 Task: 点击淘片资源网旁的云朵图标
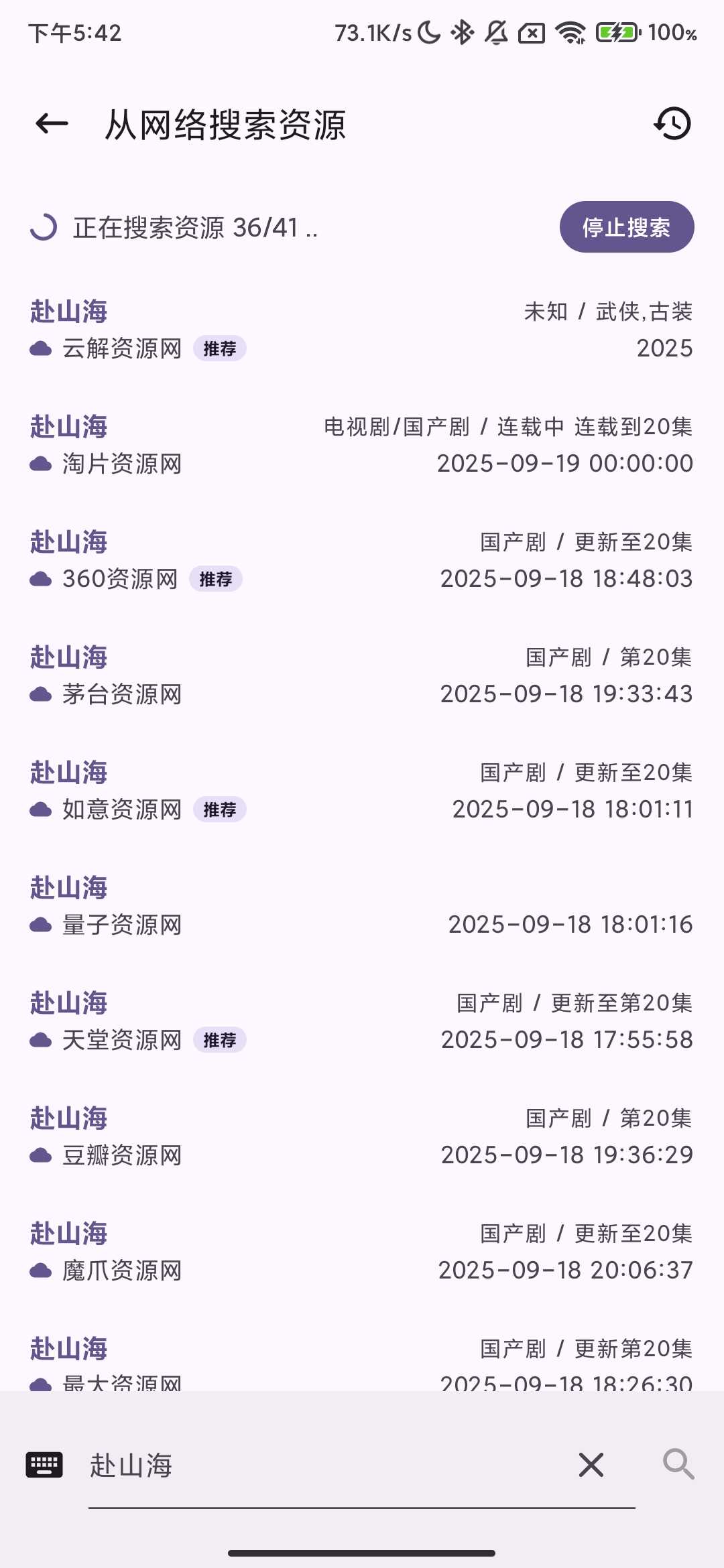coord(41,464)
